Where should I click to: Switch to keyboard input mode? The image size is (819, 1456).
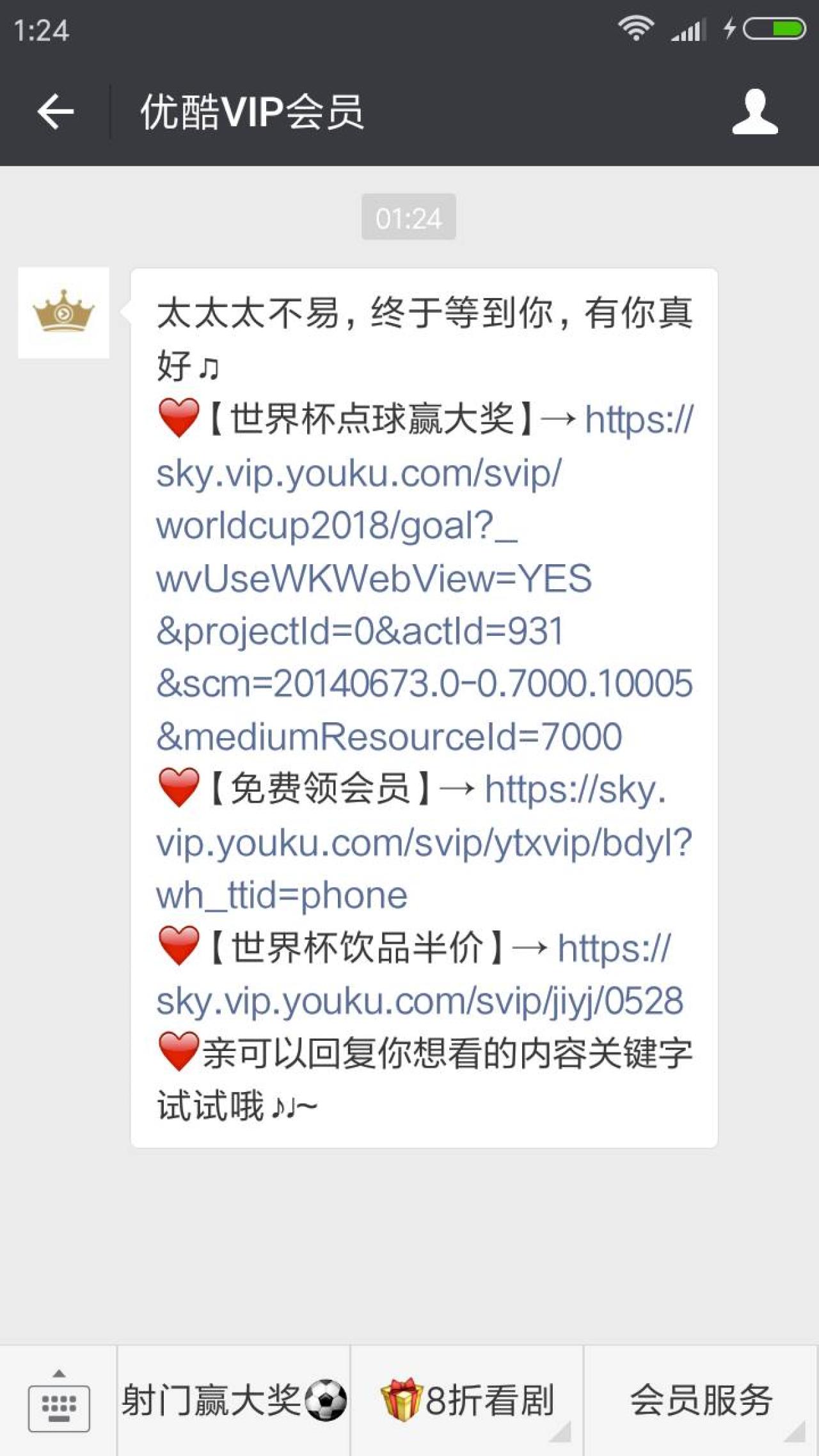(x=58, y=1401)
